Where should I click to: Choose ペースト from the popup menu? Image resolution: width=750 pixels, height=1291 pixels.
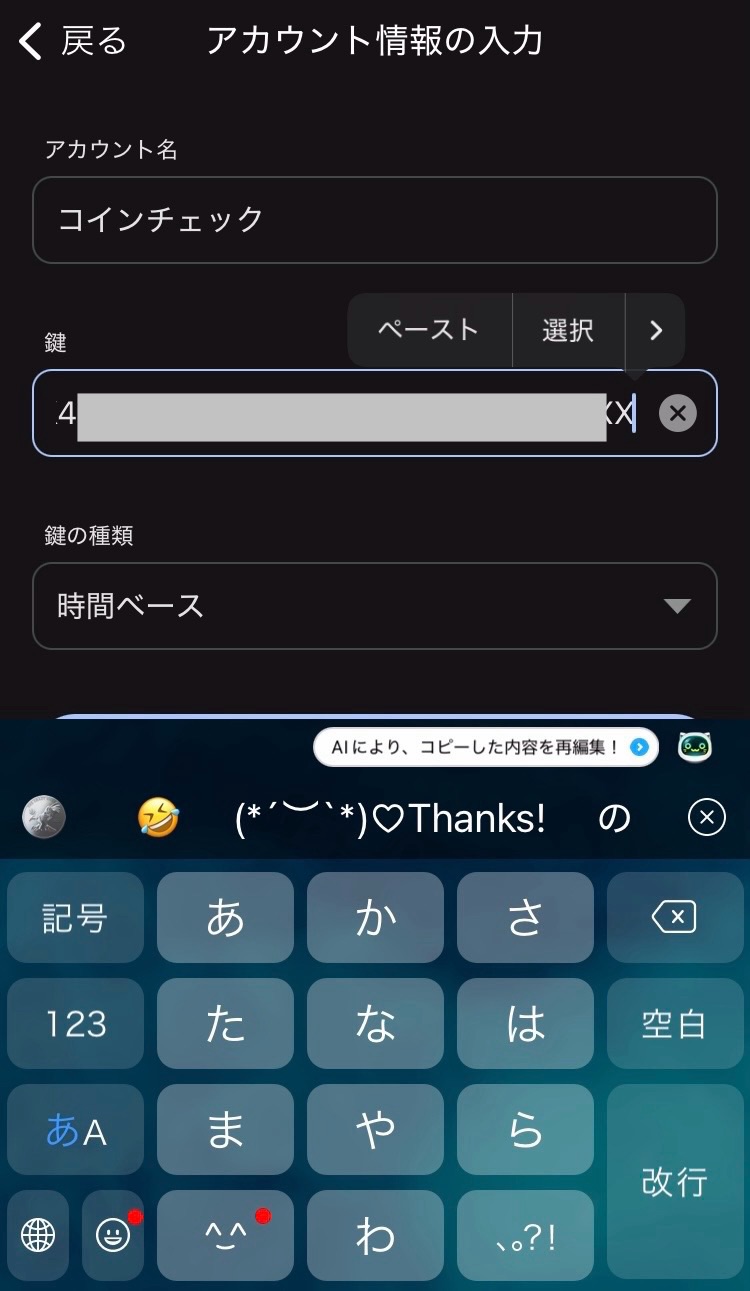[429, 330]
